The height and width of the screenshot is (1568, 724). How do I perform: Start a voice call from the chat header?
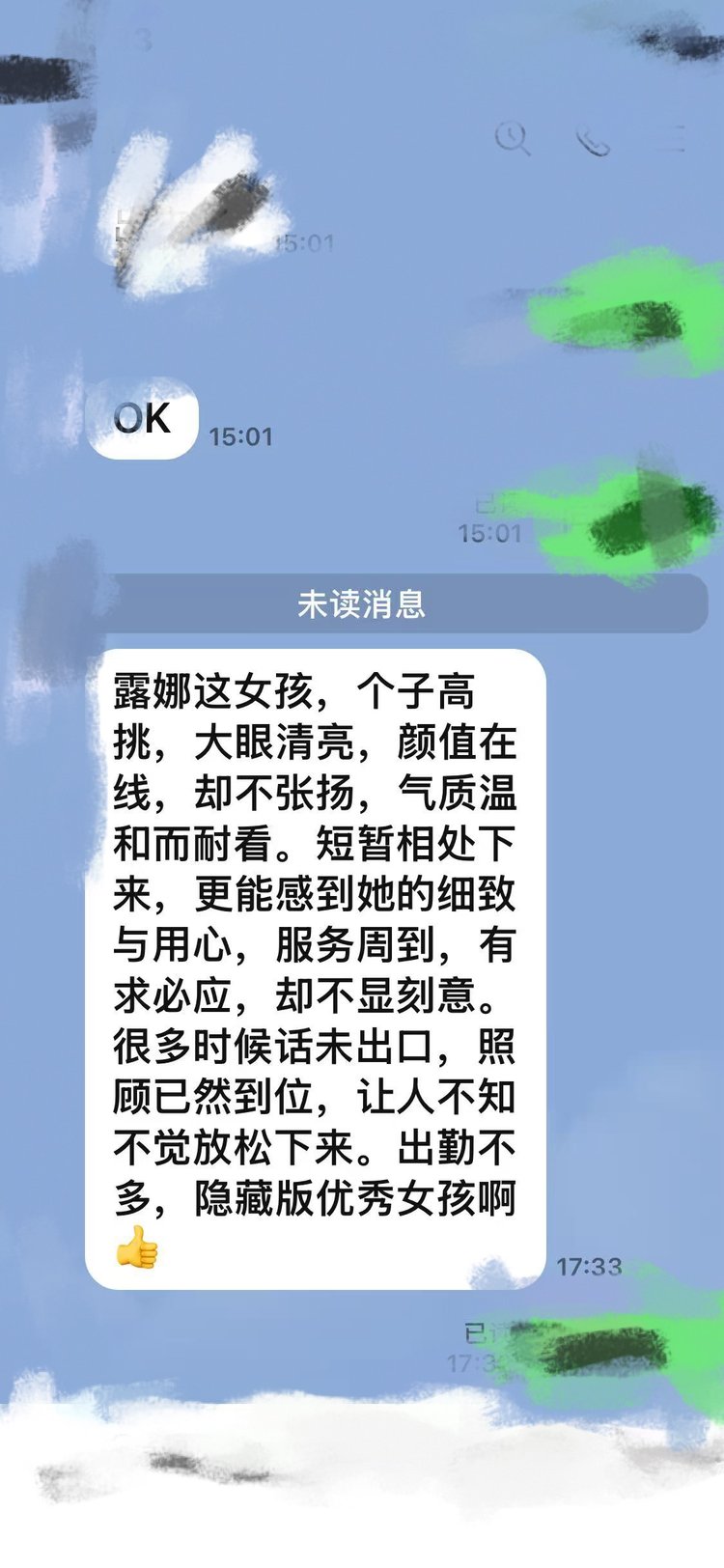593,141
